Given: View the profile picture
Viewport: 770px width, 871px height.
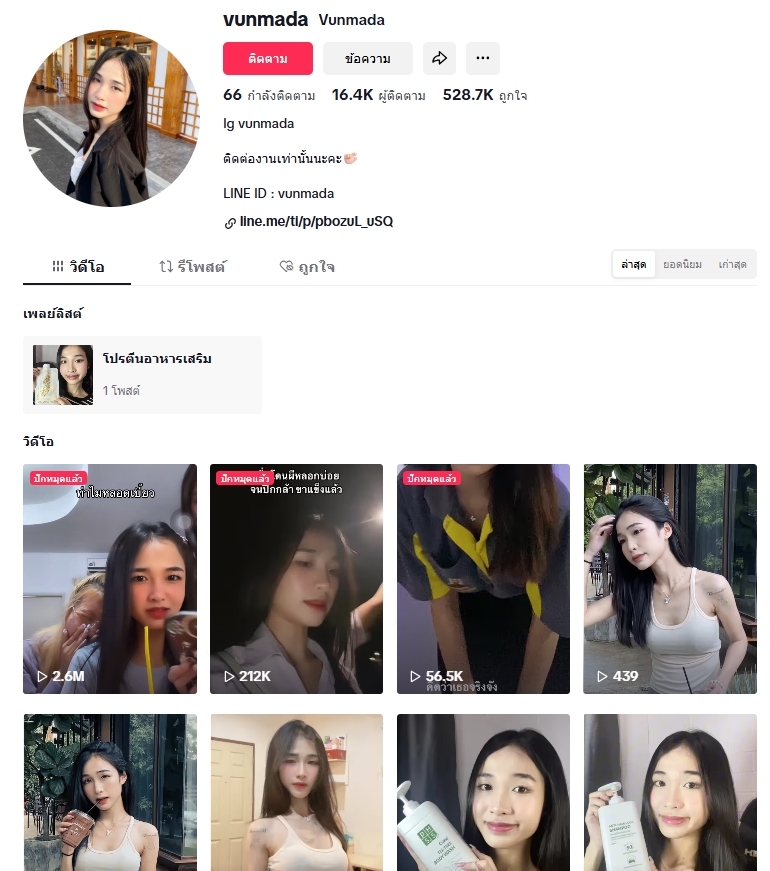Looking at the screenshot, I should [x=111, y=119].
